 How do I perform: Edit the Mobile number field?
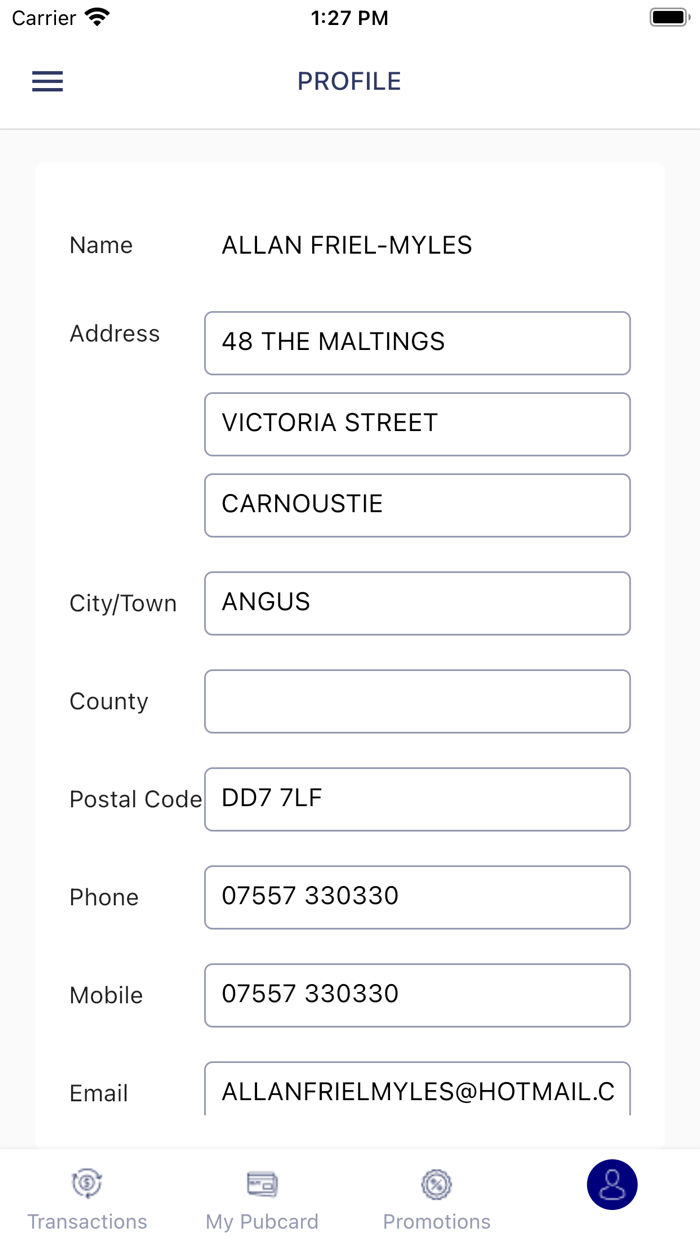tap(417, 995)
